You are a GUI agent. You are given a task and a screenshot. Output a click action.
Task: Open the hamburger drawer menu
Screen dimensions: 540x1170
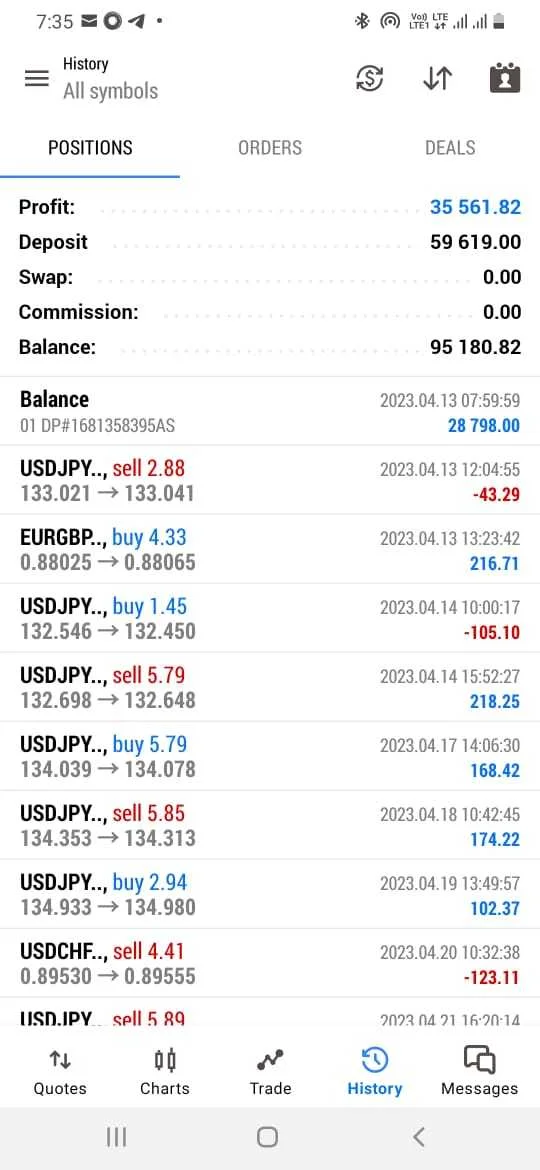pyautogui.click(x=37, y=78)
